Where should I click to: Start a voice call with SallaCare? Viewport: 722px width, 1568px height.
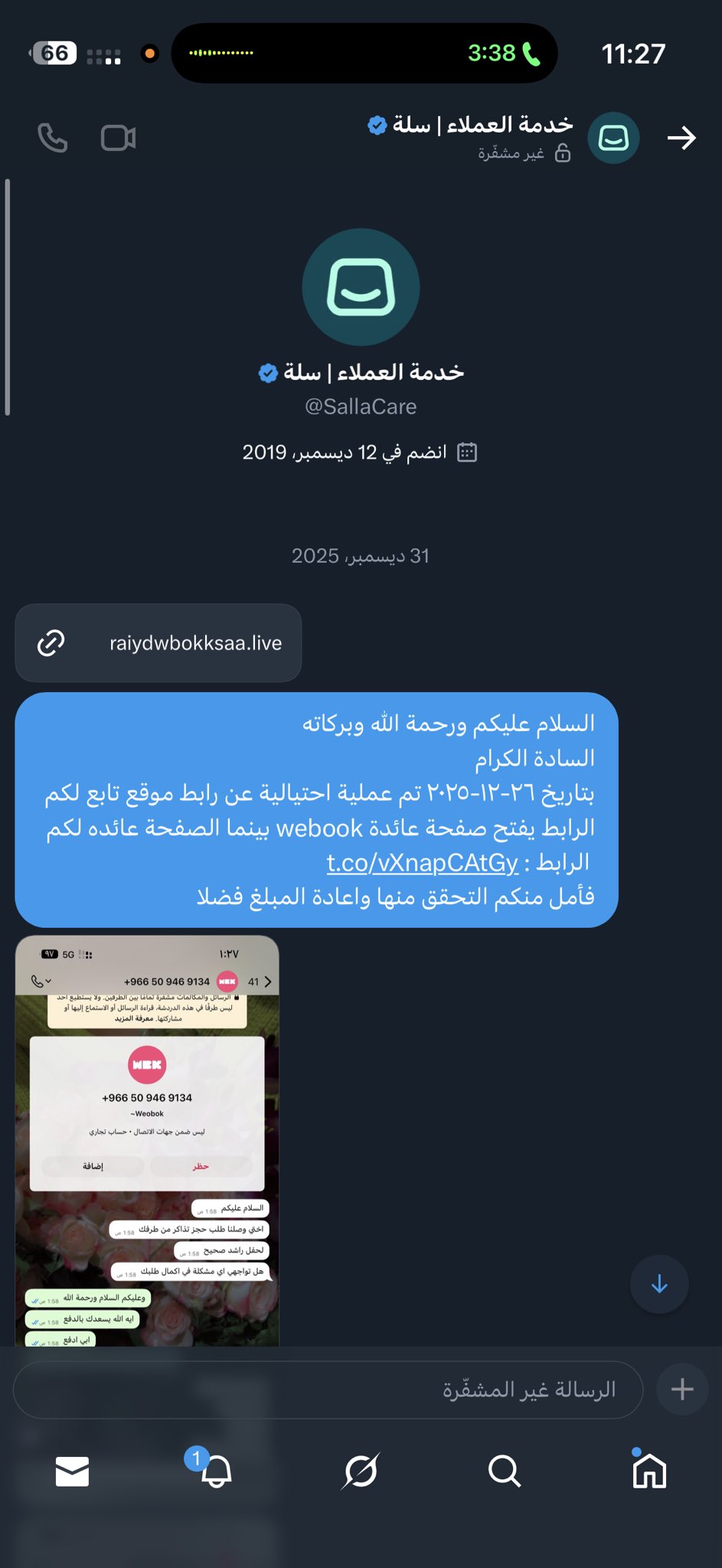(53, 138)
